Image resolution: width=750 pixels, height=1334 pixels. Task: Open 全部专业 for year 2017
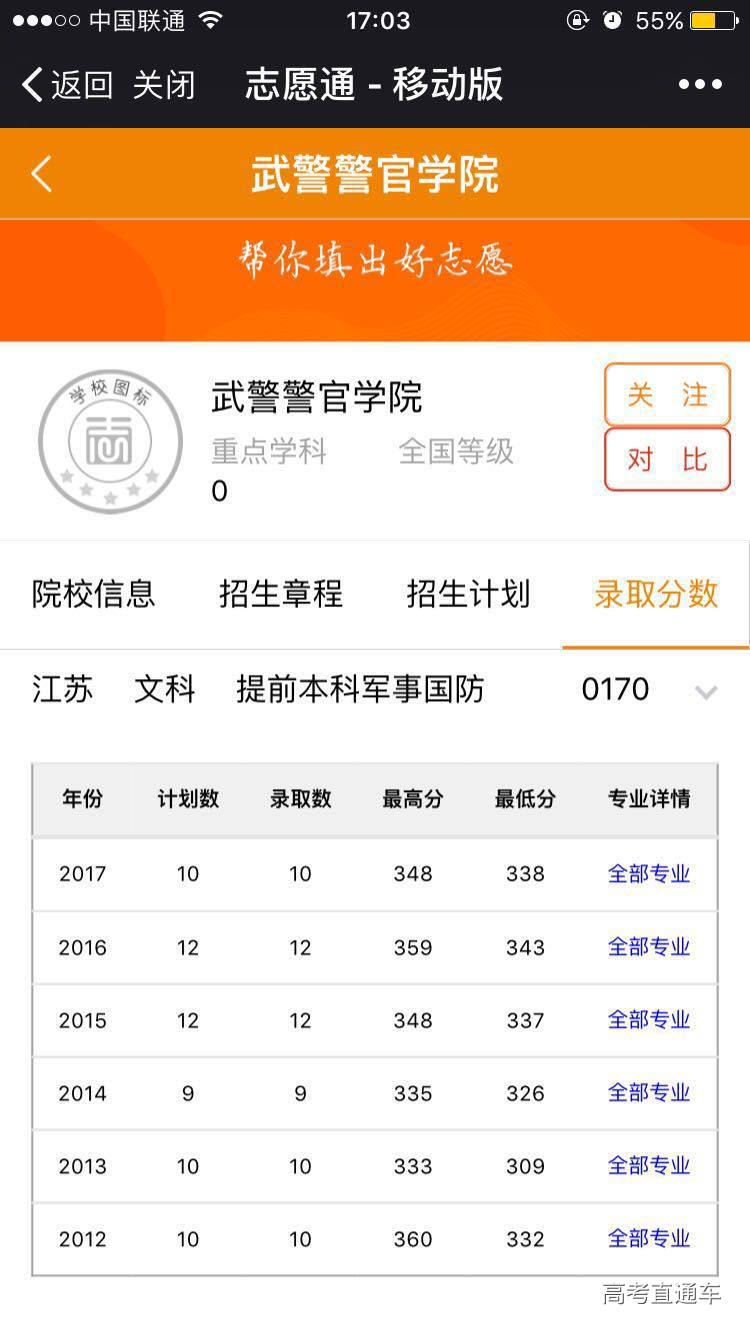pyautogui.click(x=649, y=874)
